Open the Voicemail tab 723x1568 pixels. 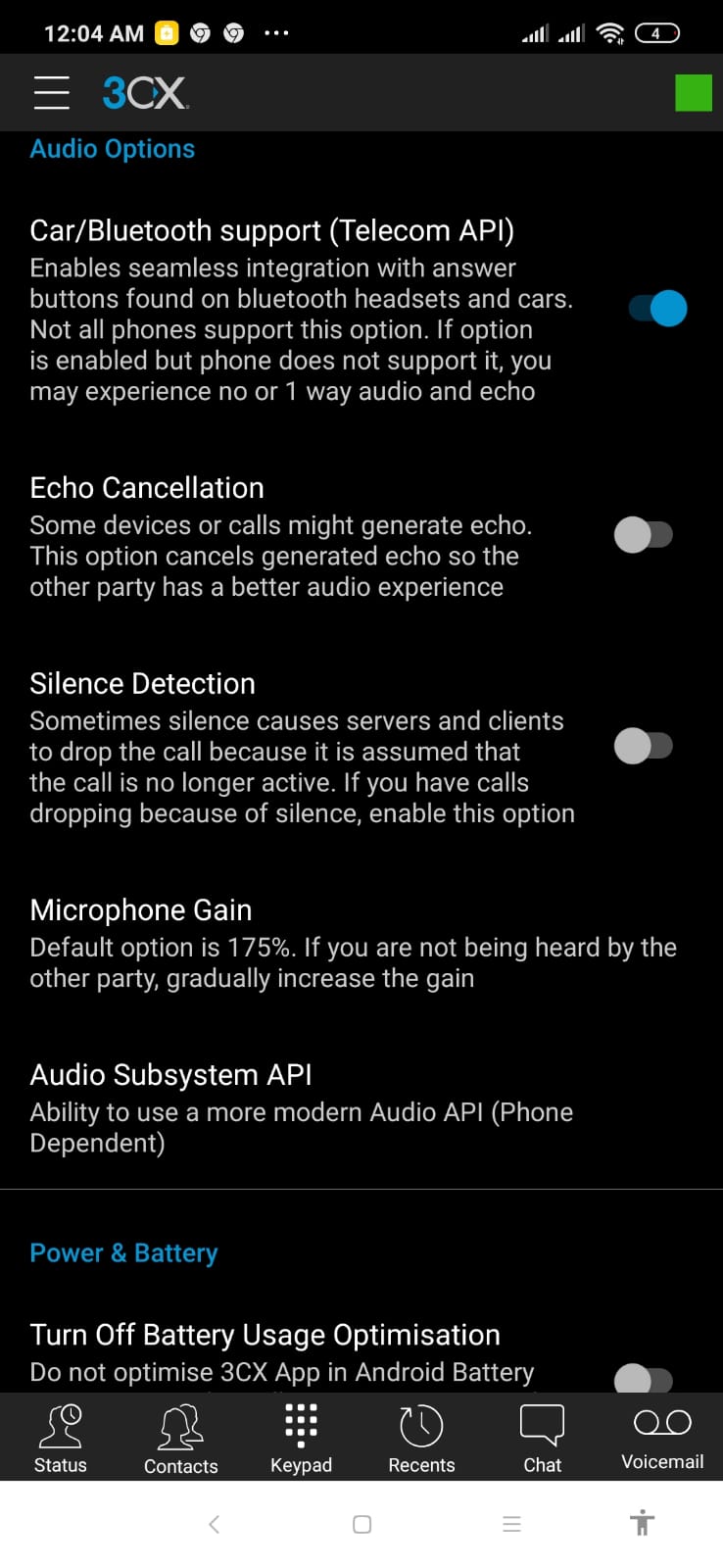pyautogui.click(x=662, y=1438)
